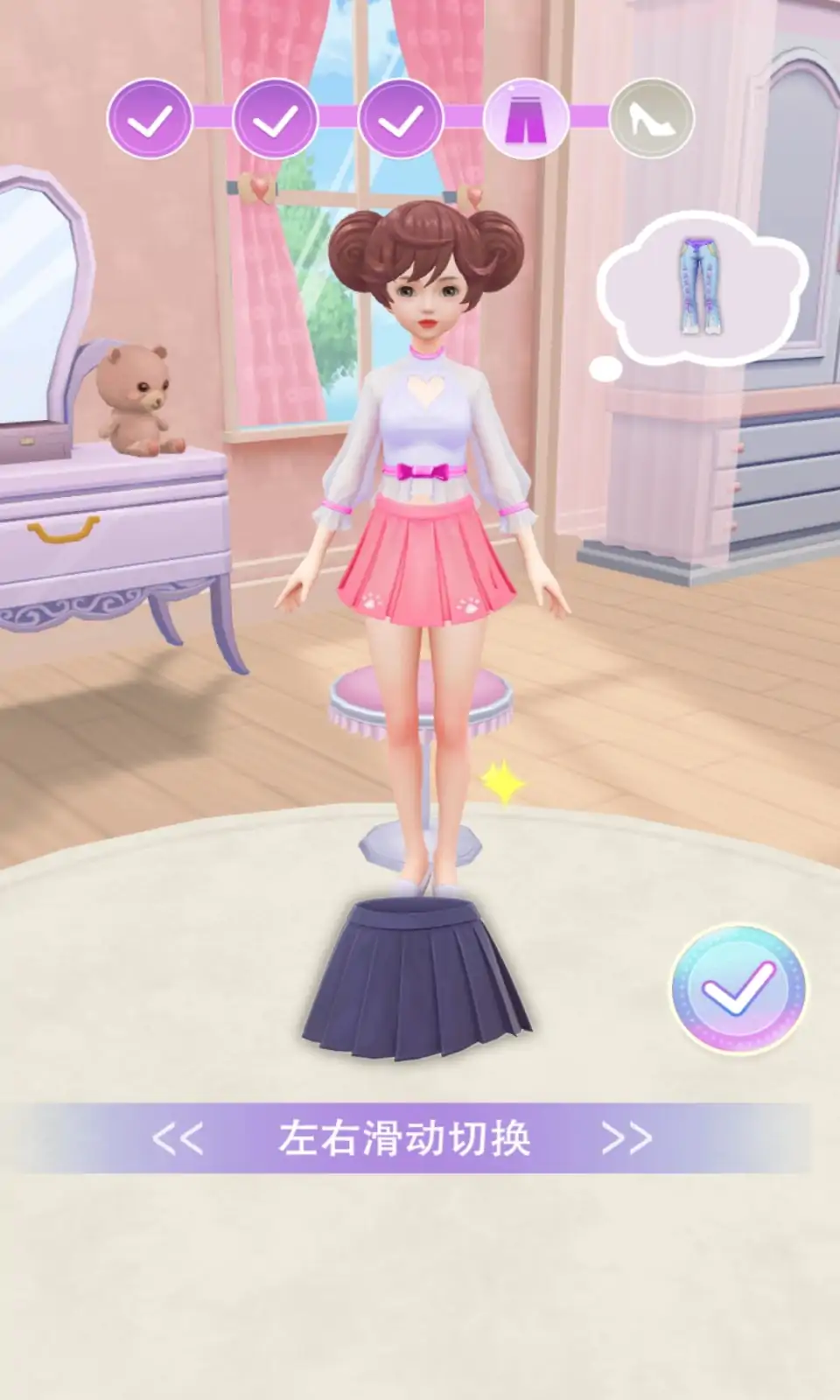Screen dimensions: 840x1400
Task: Jump to the high-heel shoes step
Action: [x=651, y=118]
